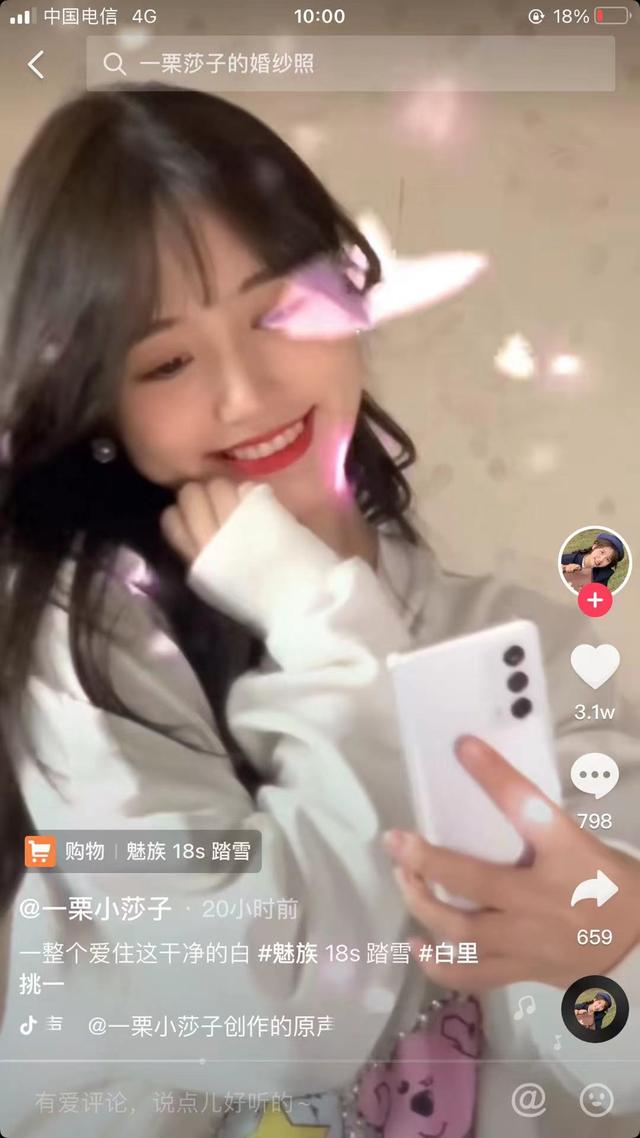
Task: Open the emoji picker icon
Action: tap(596, 1101)
